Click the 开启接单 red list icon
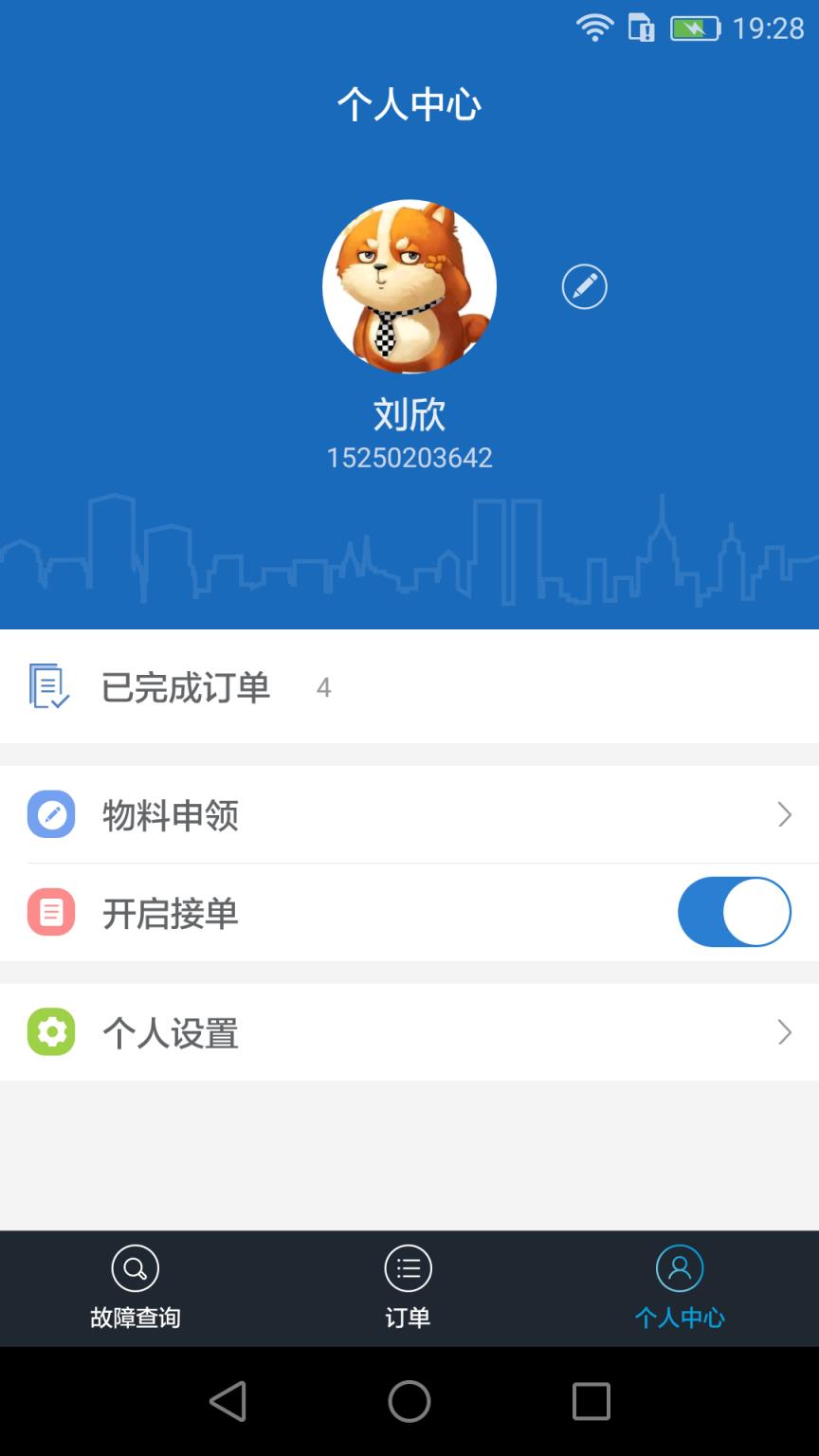The image size is (819, 1456). point(50,912)
